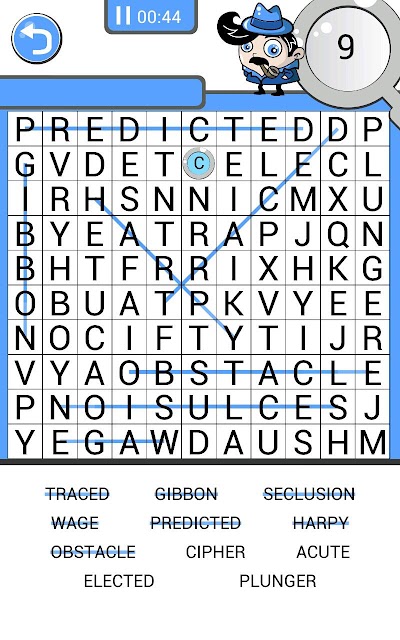Use the magnifying glass hint button
The image size is (400, 640).
[347, 47]
